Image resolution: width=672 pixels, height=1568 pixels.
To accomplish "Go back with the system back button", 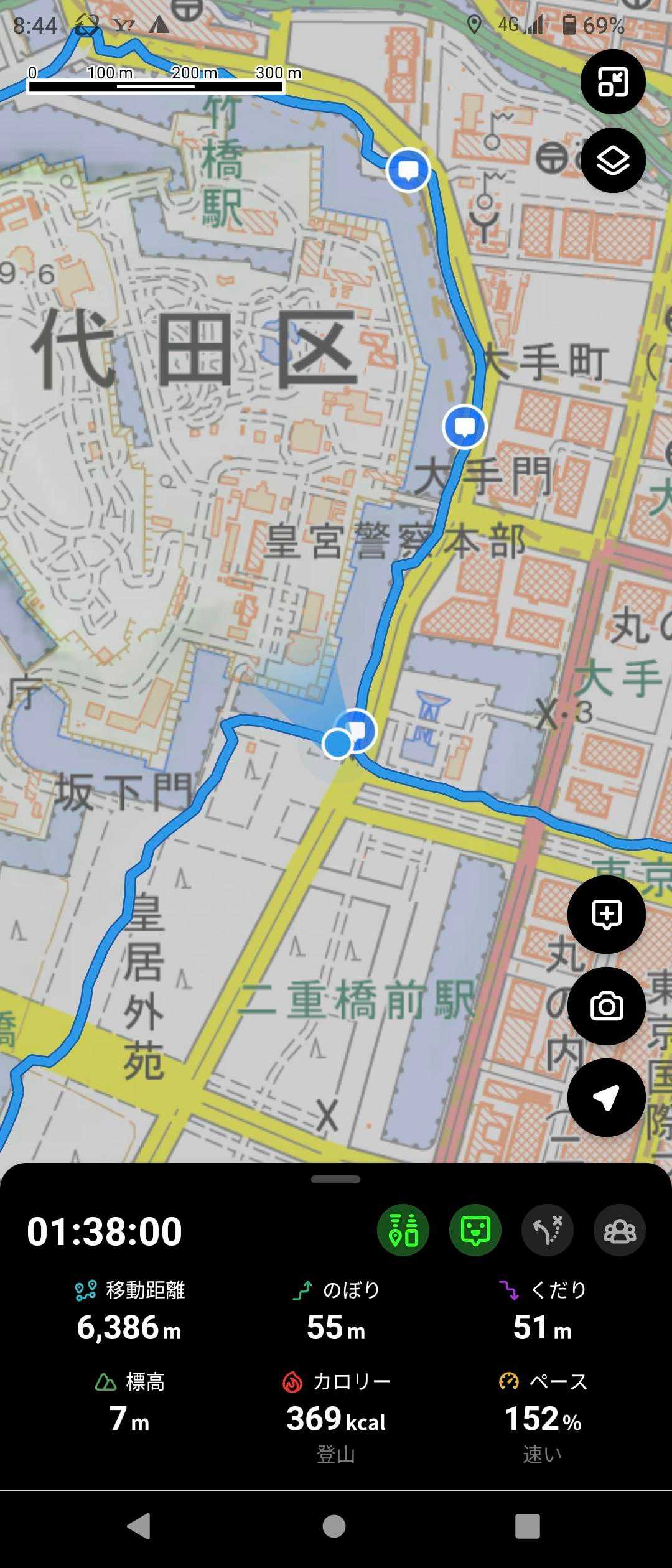I will click(139, 1526).
